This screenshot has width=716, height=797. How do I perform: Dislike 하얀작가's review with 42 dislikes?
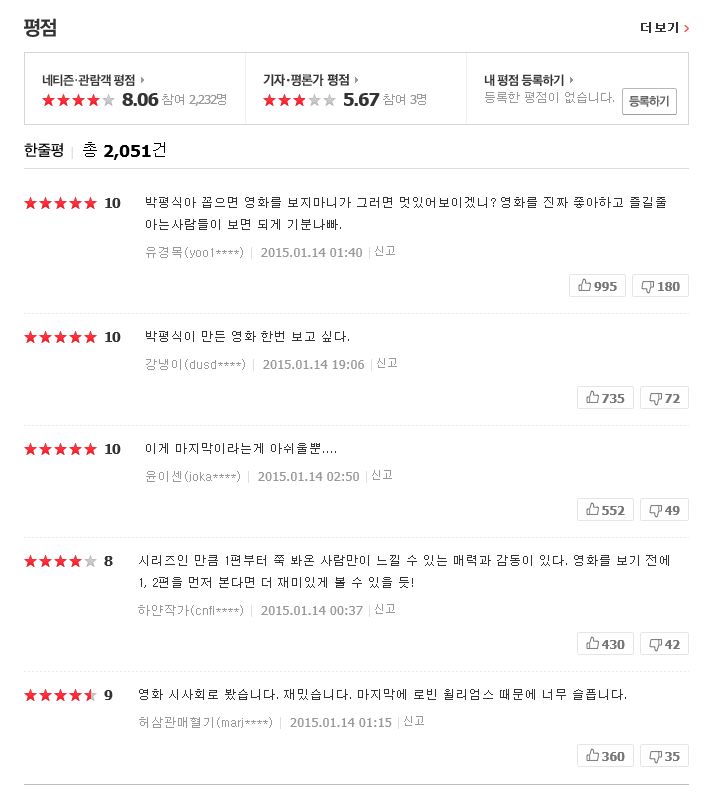click(x=664, y=644)
